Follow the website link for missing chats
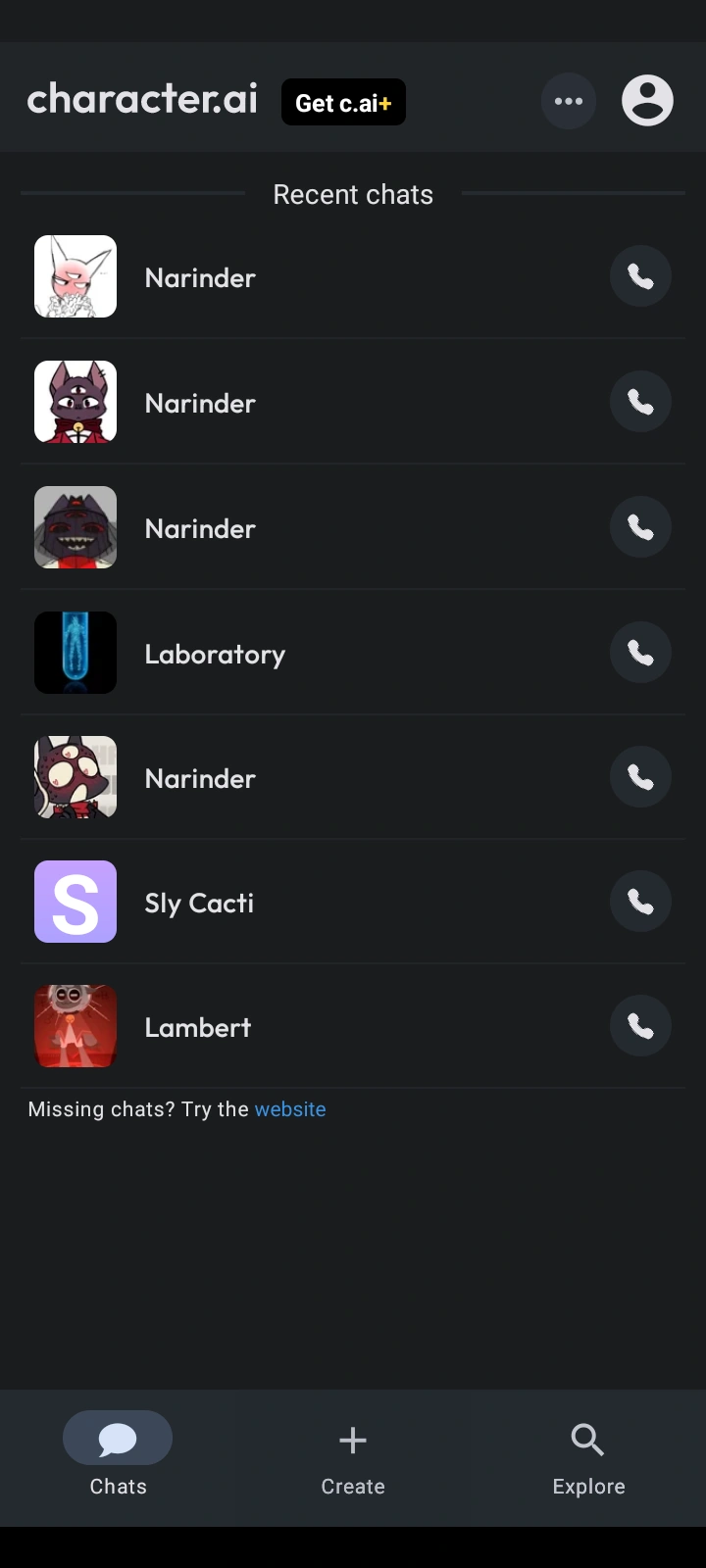706x1568 pixels. pyautogui.click(x=290, y=1109)
